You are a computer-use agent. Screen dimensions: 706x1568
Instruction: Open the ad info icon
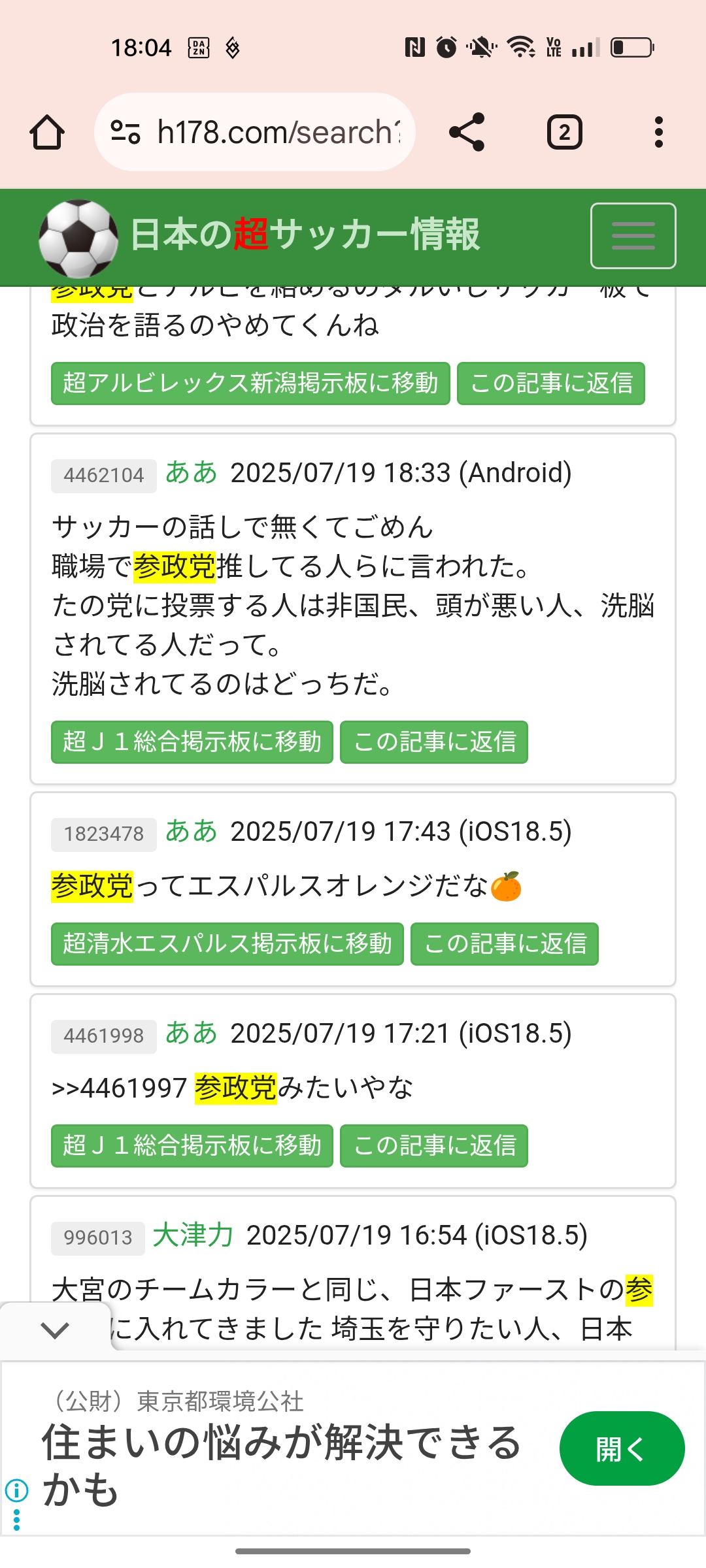[16, 1490]
